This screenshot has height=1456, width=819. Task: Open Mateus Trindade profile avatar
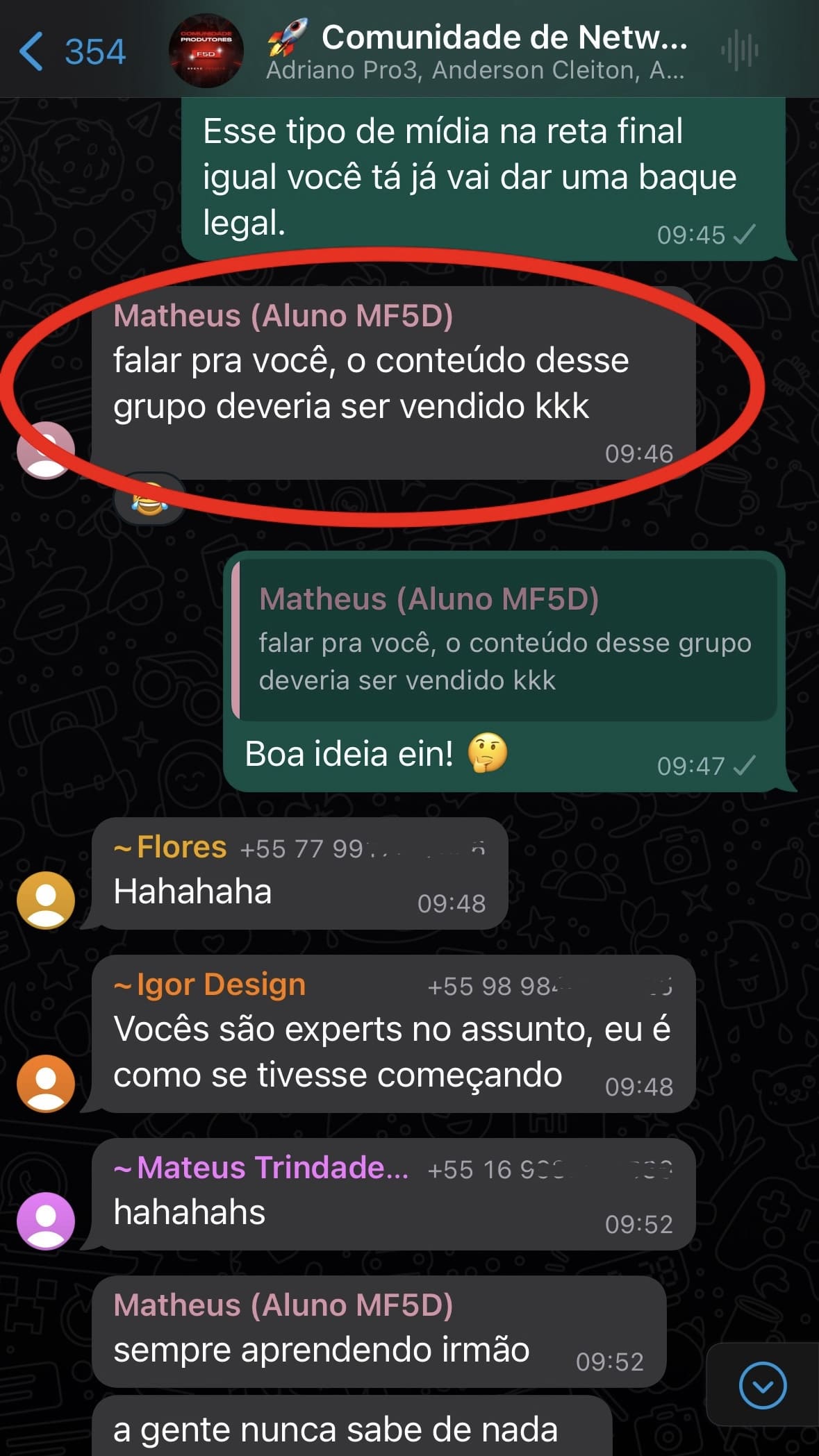46,1220
